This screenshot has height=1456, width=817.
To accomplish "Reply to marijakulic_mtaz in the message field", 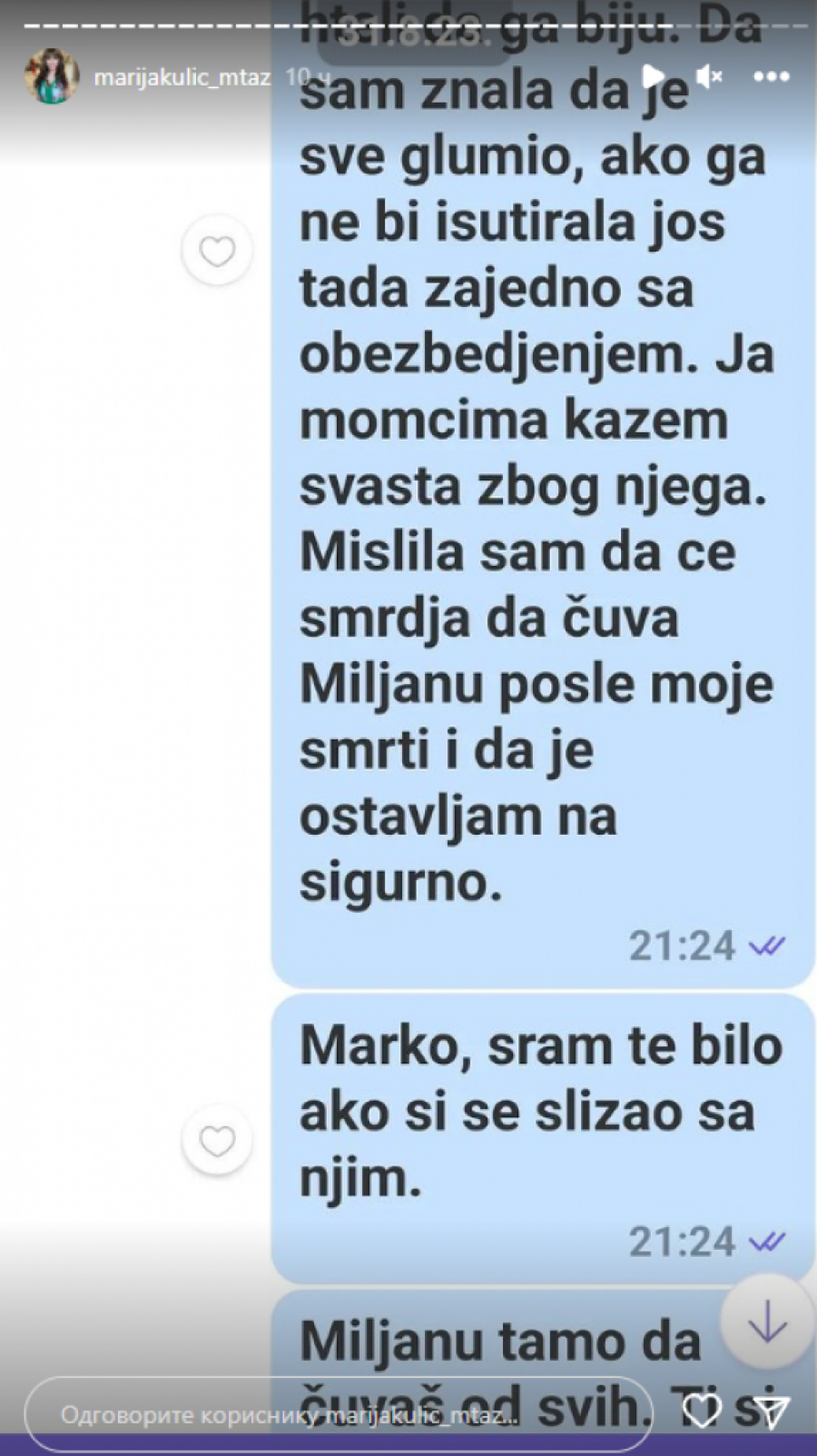I will click(336, 1414).
